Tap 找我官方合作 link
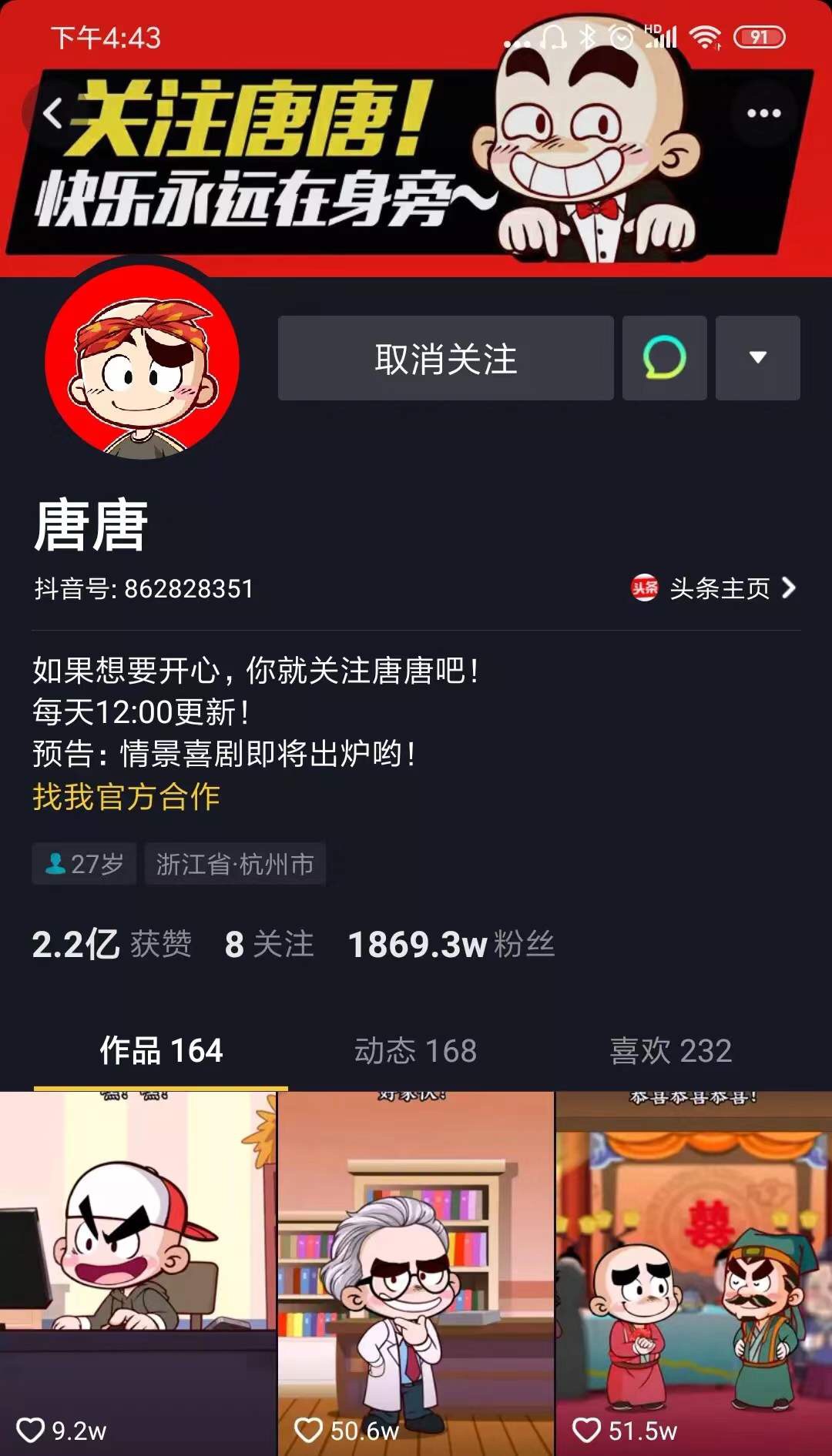This screenshot has height=1456, width=832. 126,797
